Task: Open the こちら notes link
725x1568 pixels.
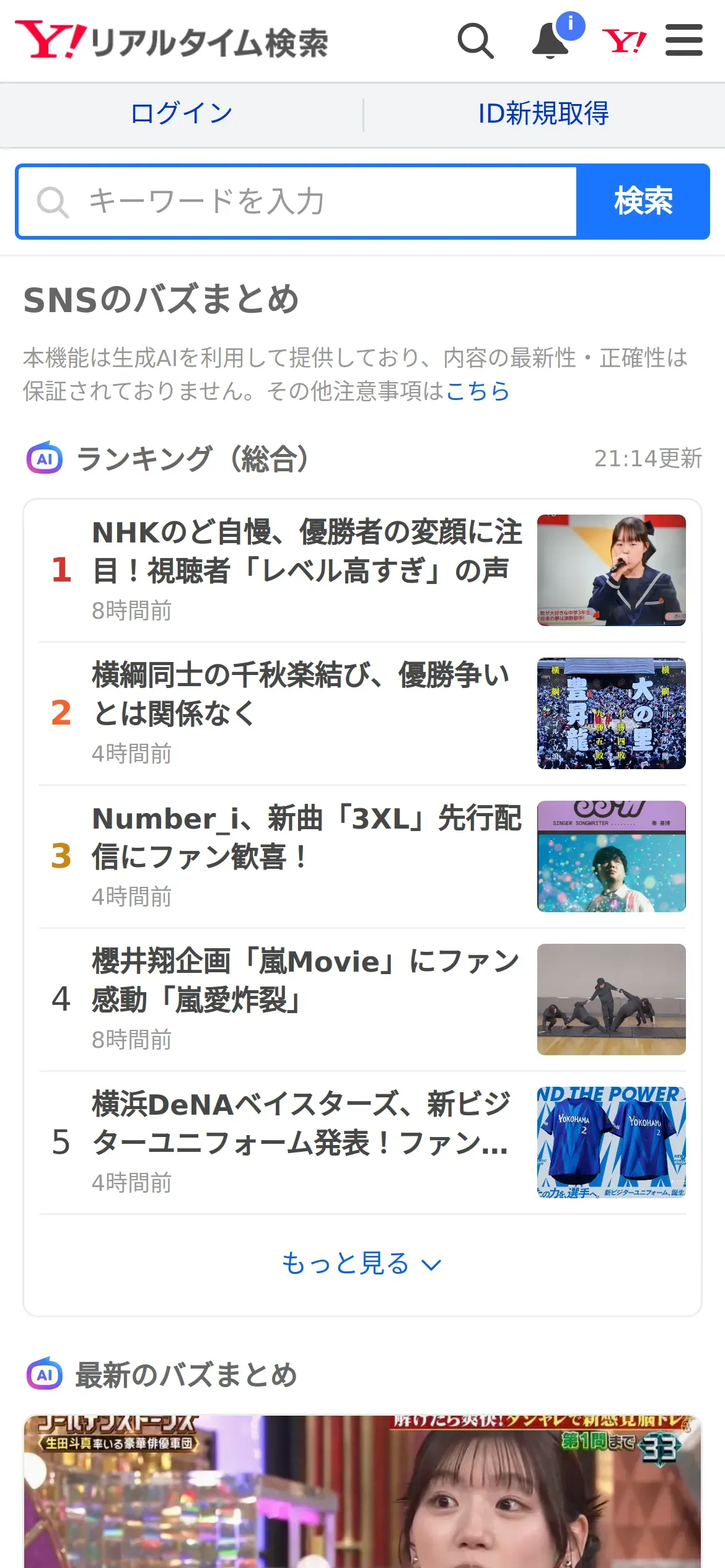Action: pos(477,391)
